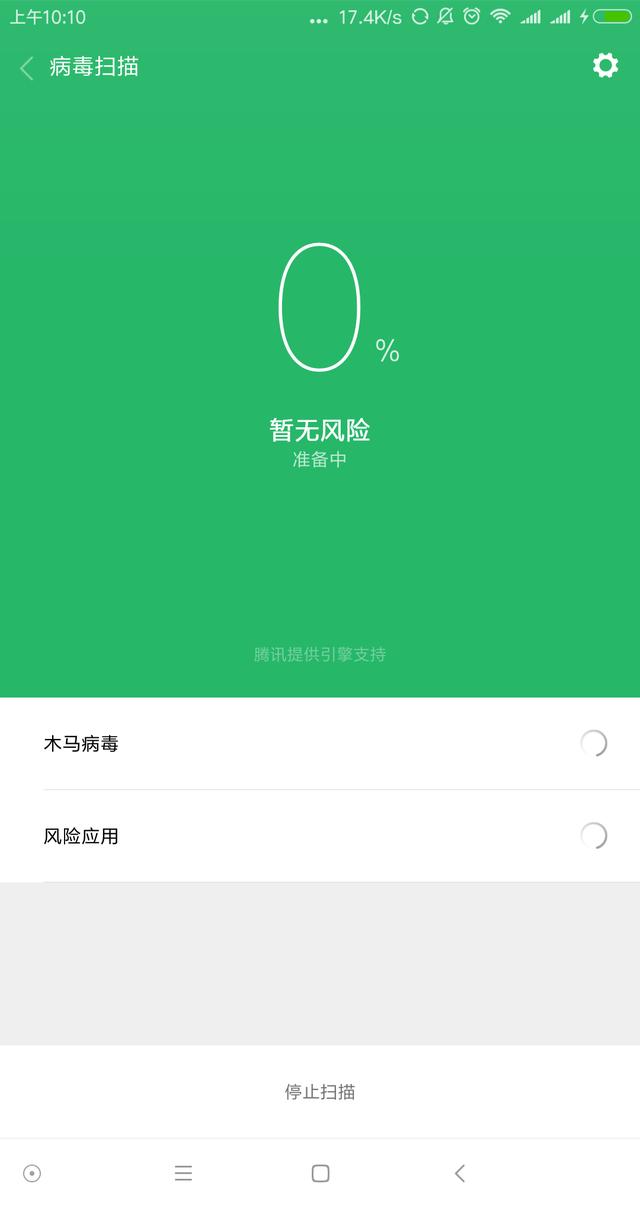The image size is (640, 1209).
Task: Open the 木马病毒 row
Action: 320,743
